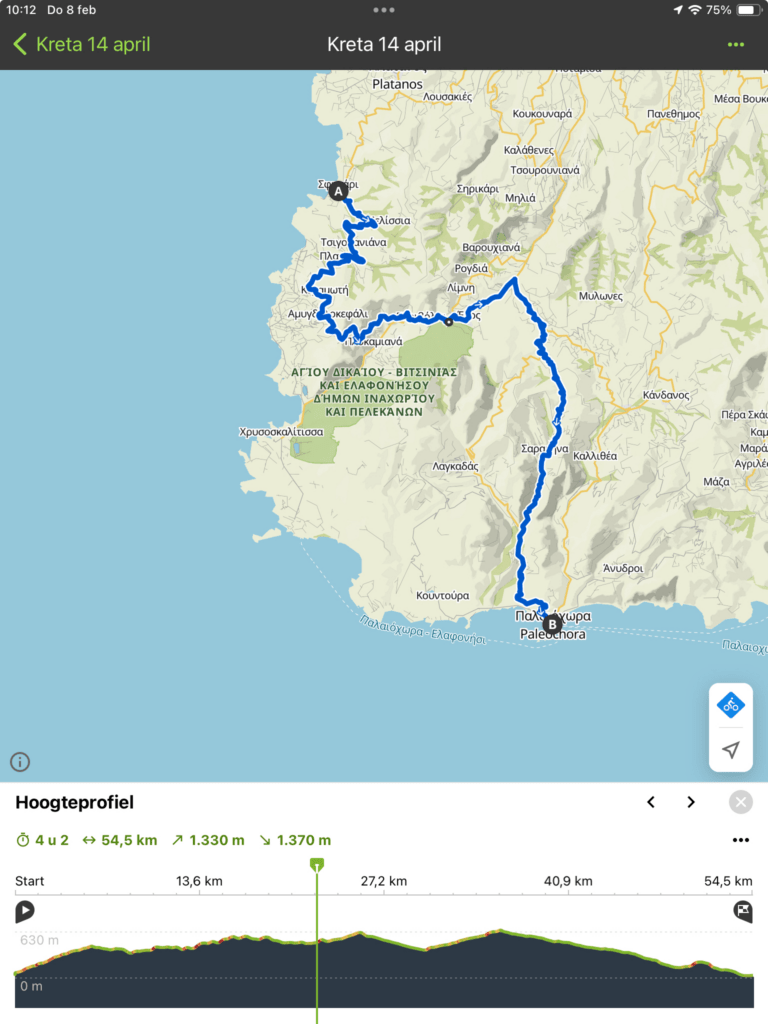Viewport: 768px width, 1024px height.
Task: Tap start marker A on the map
Action: point(338,190)
